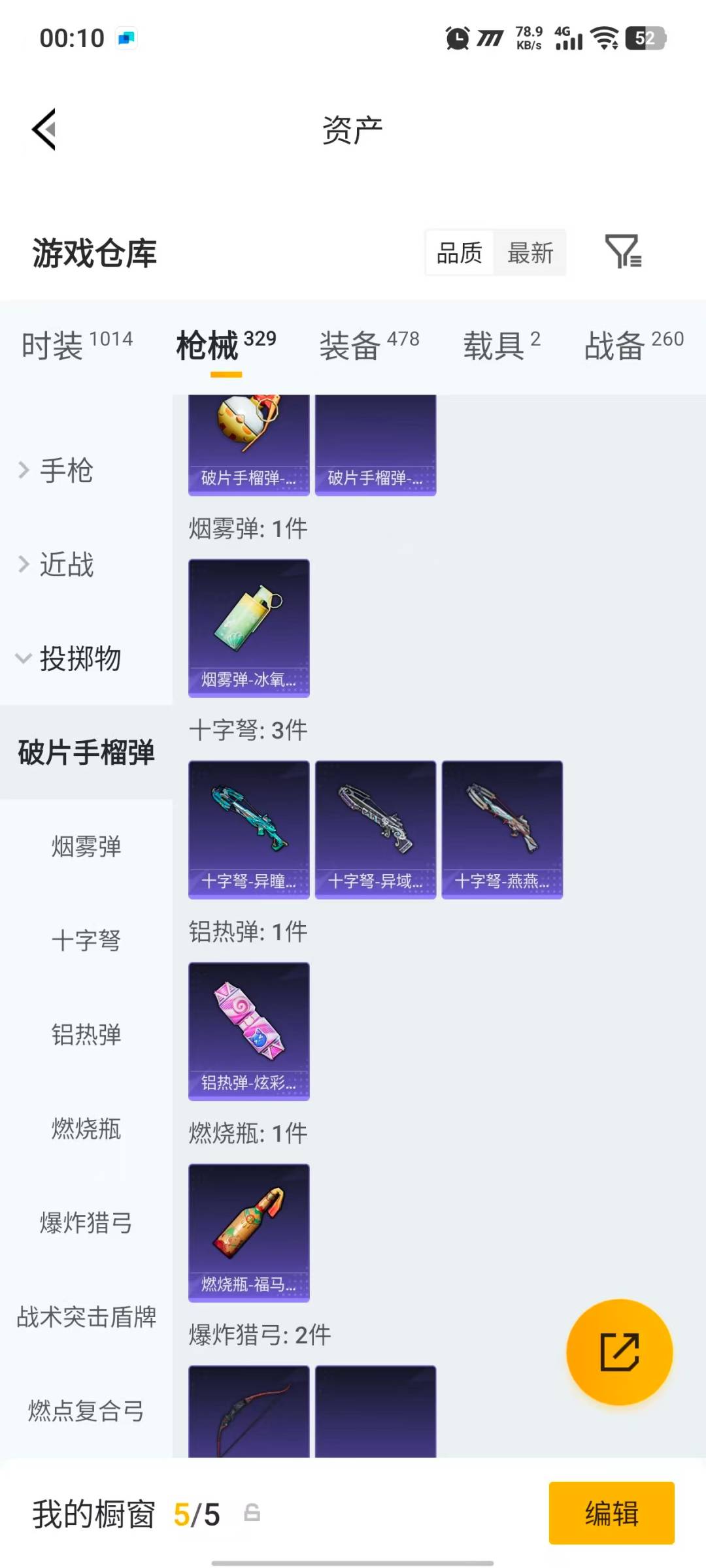This screenshot has width=706, height=1568.
Task: Select the 破片手榴弹 sidebar category
Action: pos(87,753)
